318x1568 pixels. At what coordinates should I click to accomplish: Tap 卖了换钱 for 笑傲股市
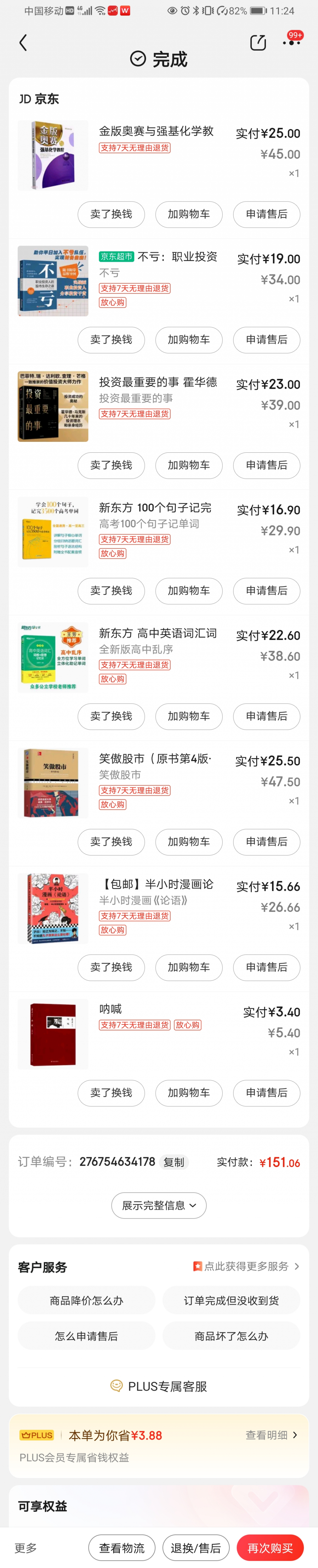pos(111,841)
